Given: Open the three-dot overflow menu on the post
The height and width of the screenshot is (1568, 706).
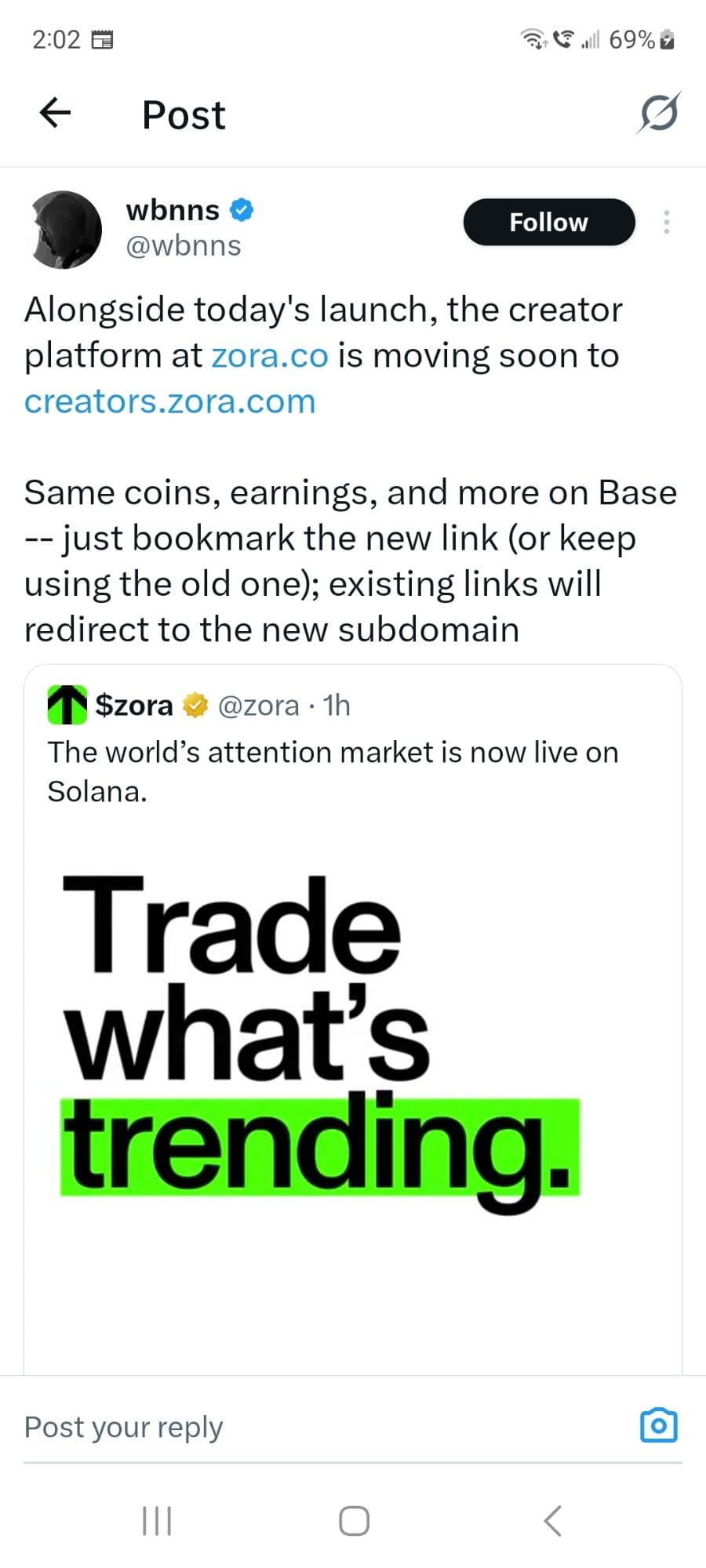Looking at the screenshot, I should coord(666,222).
